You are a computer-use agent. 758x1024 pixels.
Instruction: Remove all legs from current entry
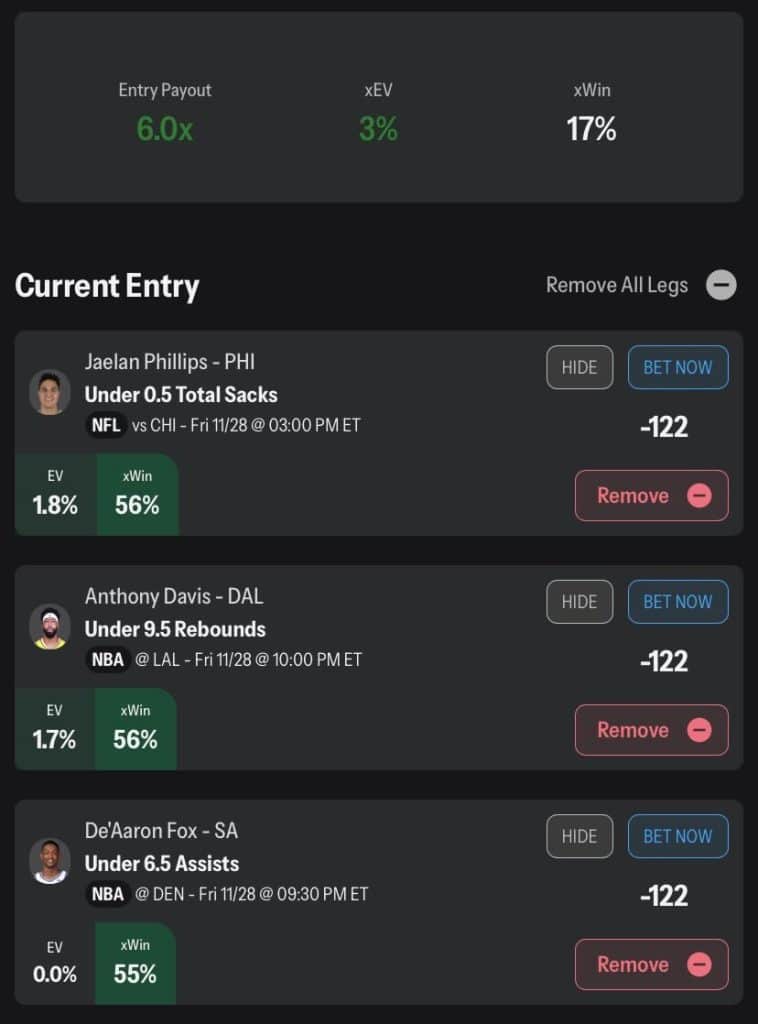pos(720,285)
